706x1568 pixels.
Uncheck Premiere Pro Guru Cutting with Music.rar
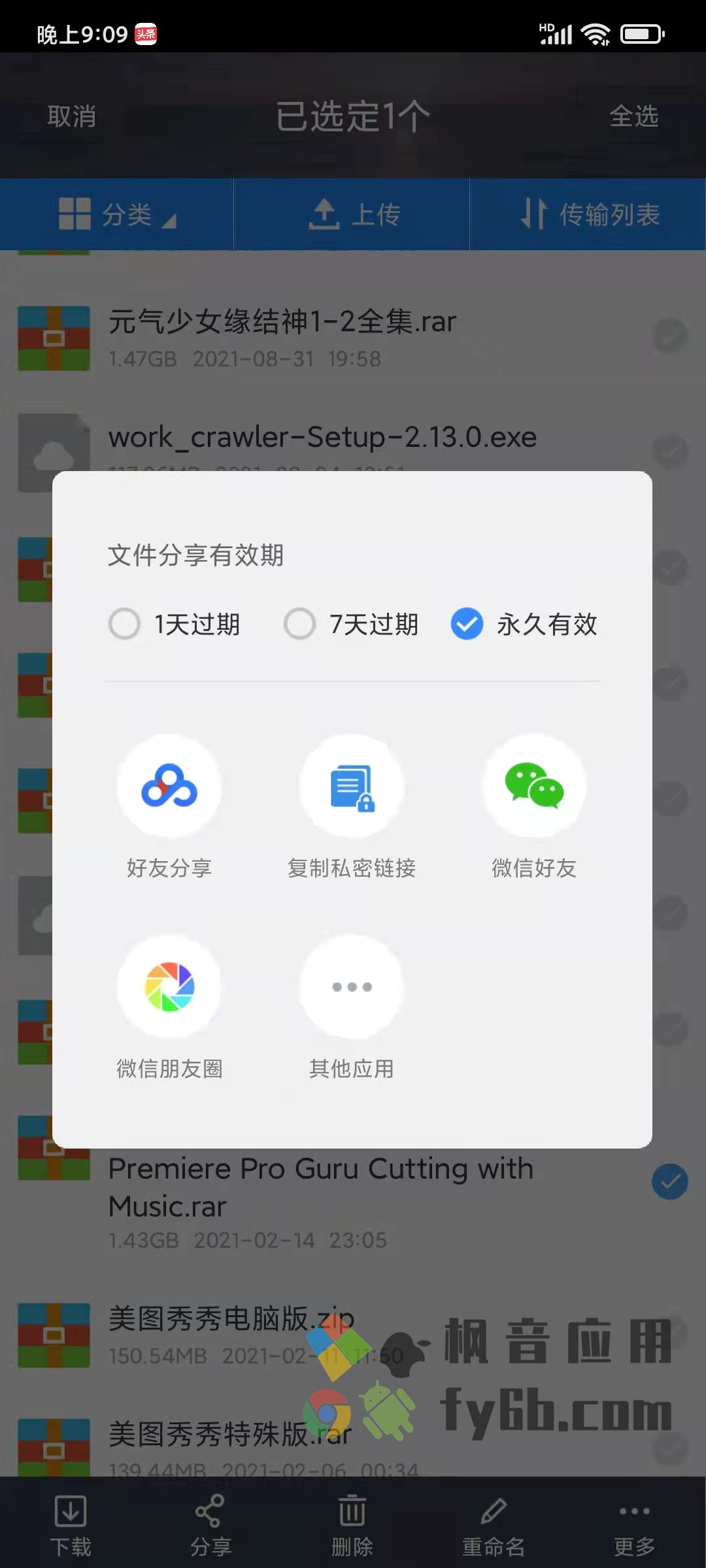669,1181
